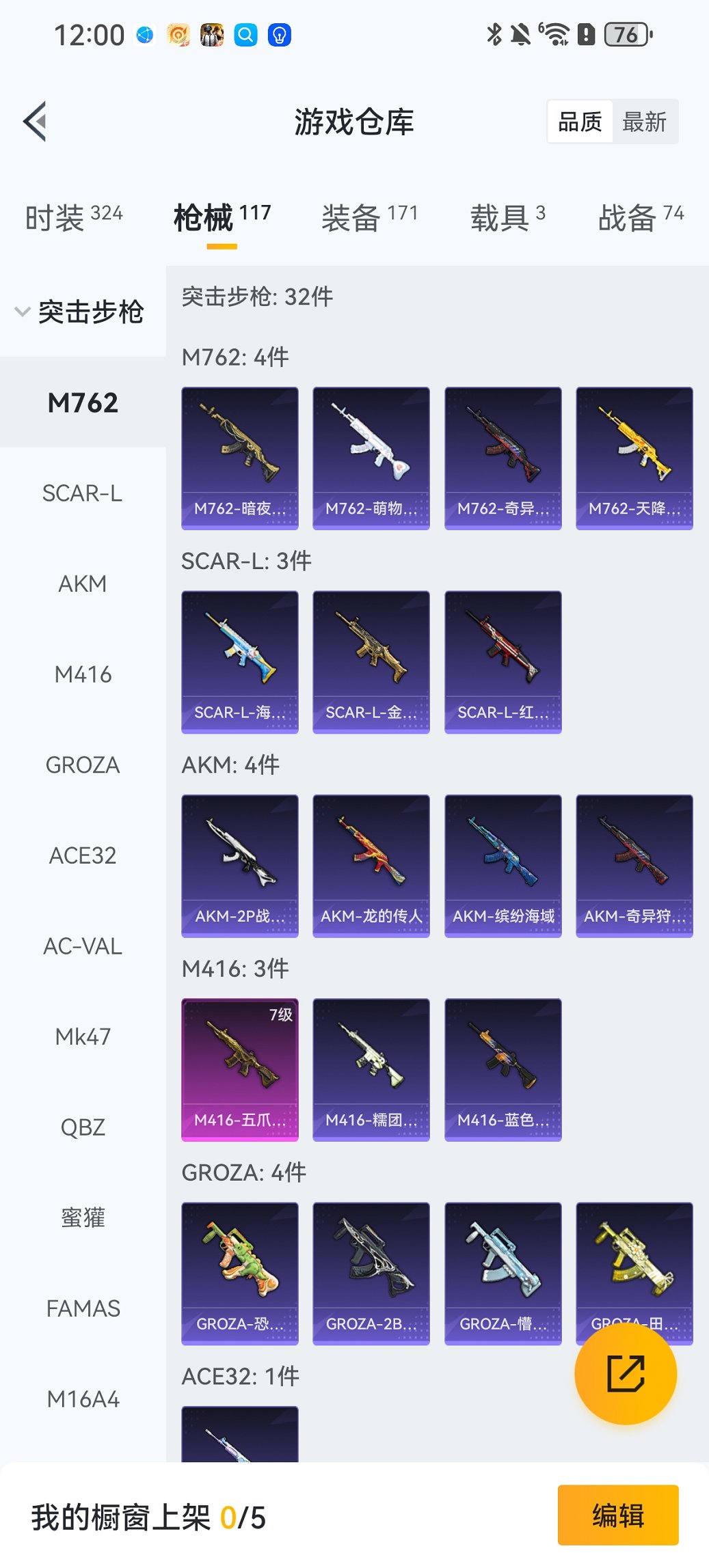Open the M762-暗夜 skin
The image size is (709, 1568).
[240, 458]
